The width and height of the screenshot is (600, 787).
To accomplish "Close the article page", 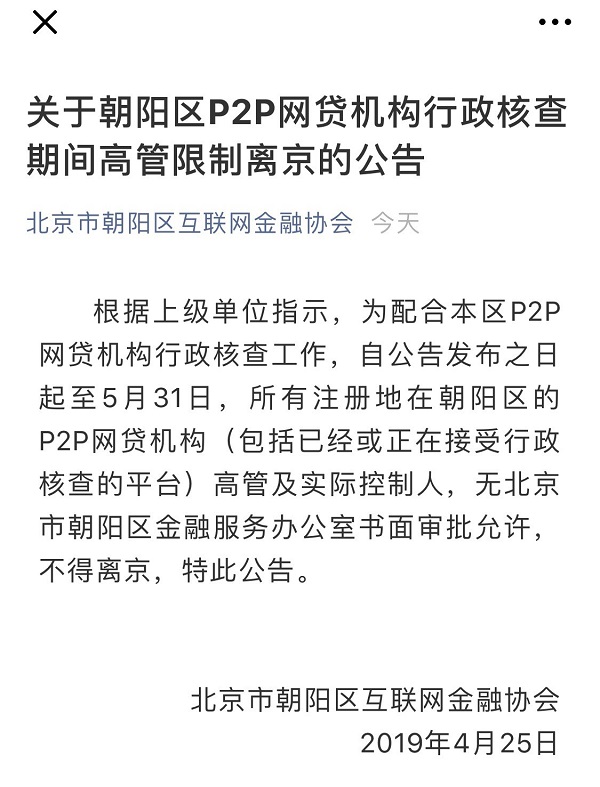I will tap(44, 22).
